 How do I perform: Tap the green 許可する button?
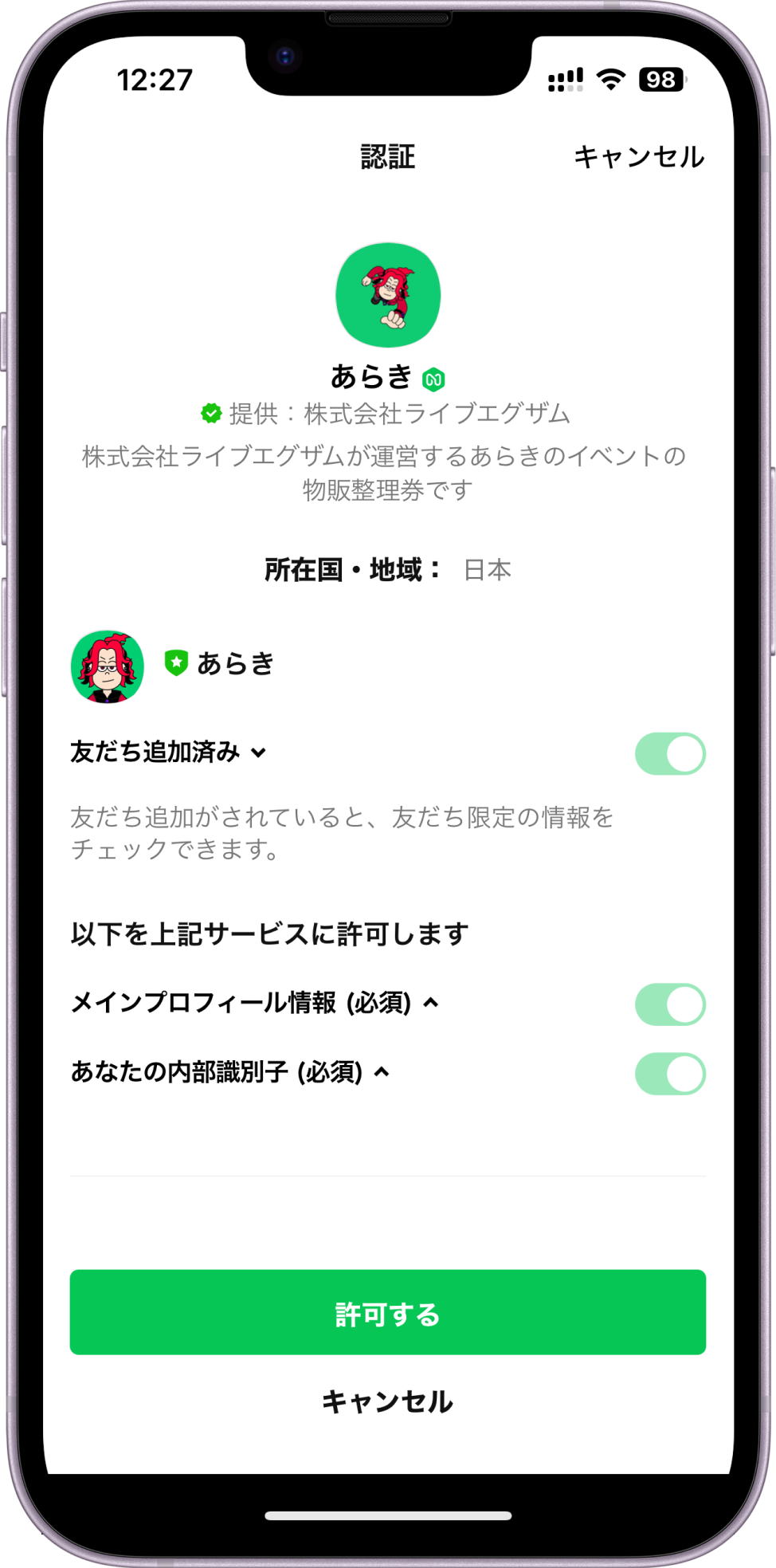coord(387,1312)
